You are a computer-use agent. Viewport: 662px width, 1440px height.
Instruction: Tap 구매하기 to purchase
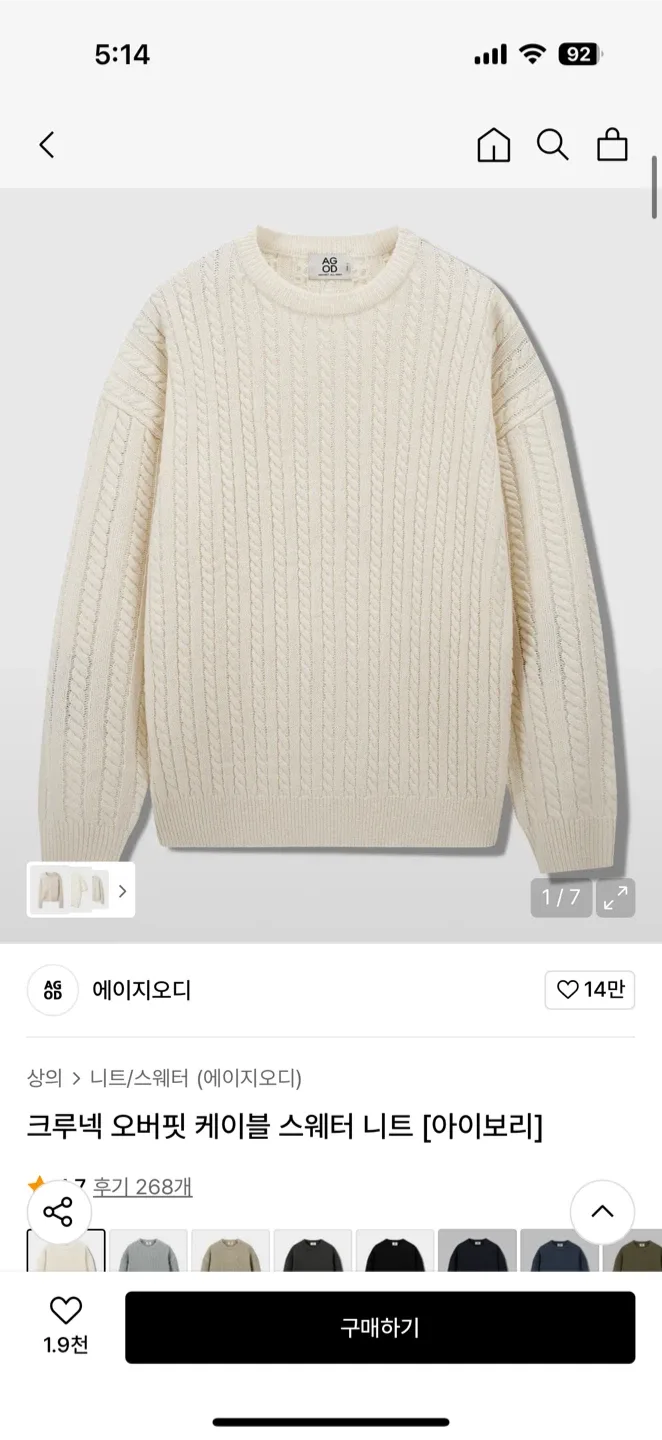pyautogui.click(x=380, y=1327)
